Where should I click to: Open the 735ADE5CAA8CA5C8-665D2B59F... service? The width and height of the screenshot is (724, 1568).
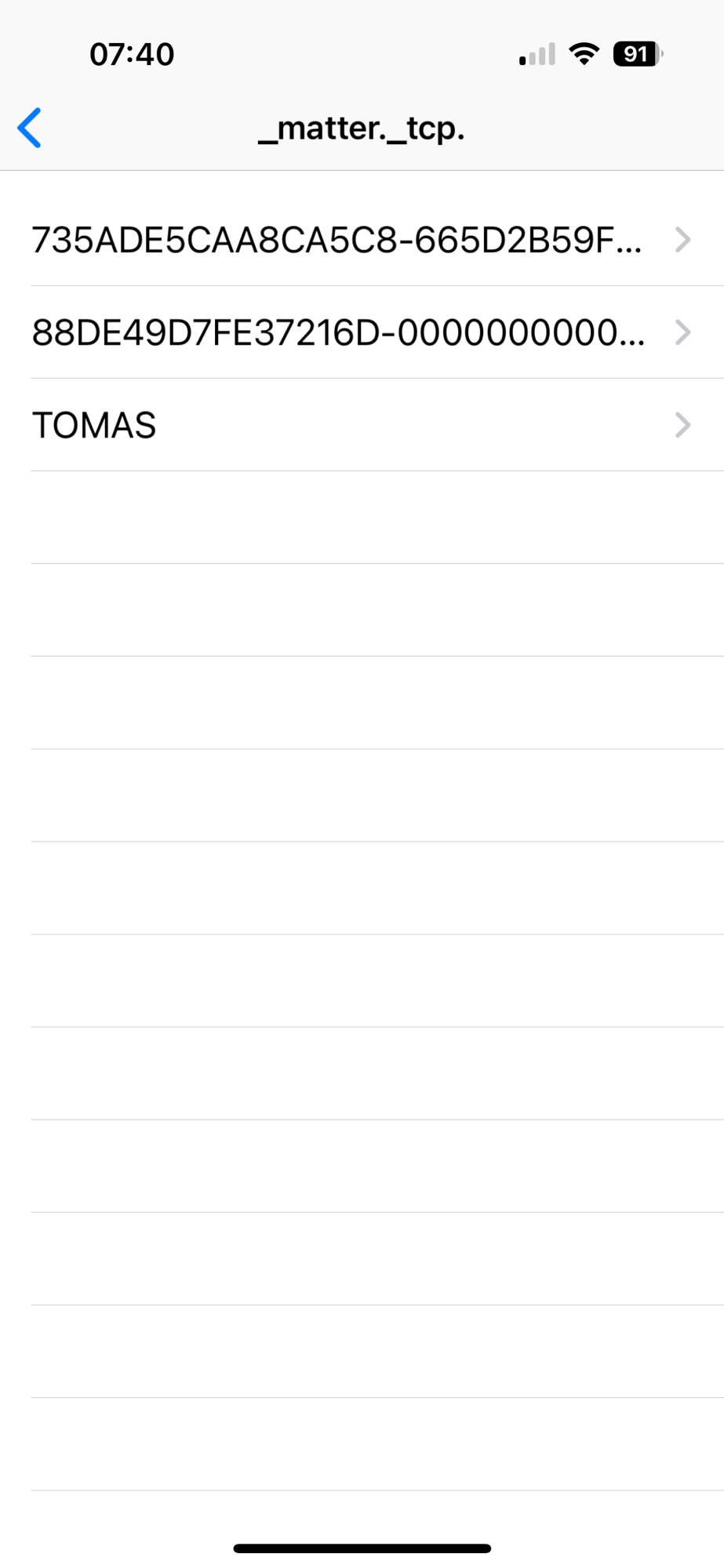tap(361, 240)
